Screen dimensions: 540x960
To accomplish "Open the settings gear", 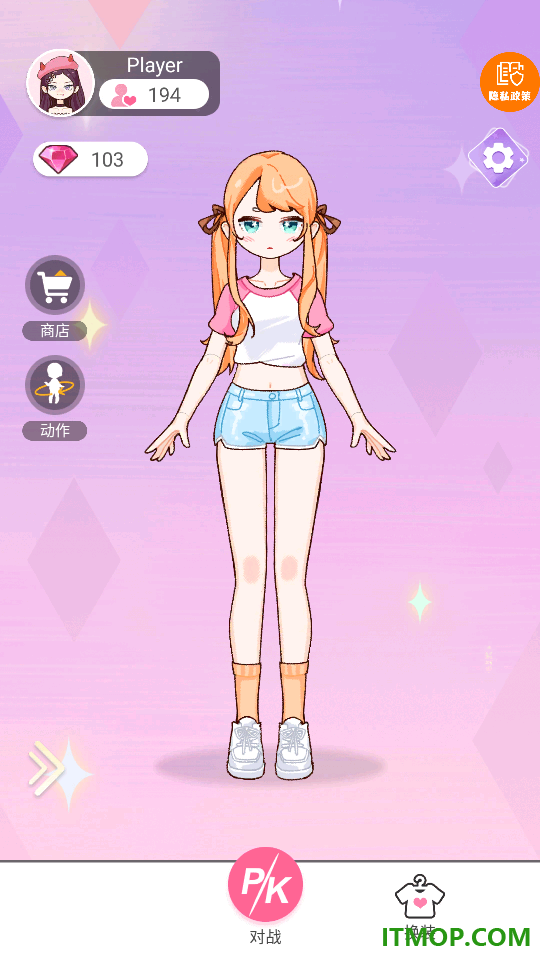I will 498,159.
